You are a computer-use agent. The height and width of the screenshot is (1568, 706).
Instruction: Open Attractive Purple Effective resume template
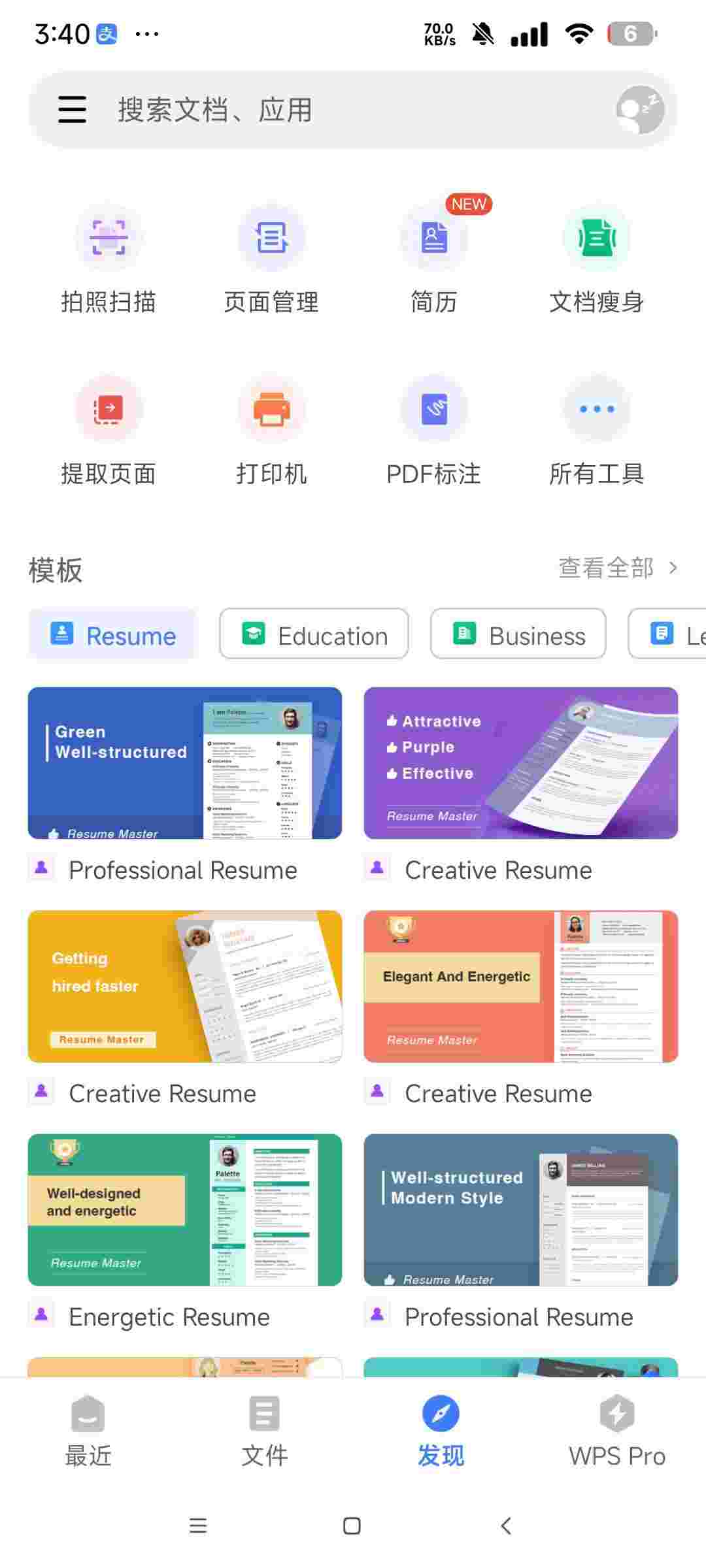point(520,763)
